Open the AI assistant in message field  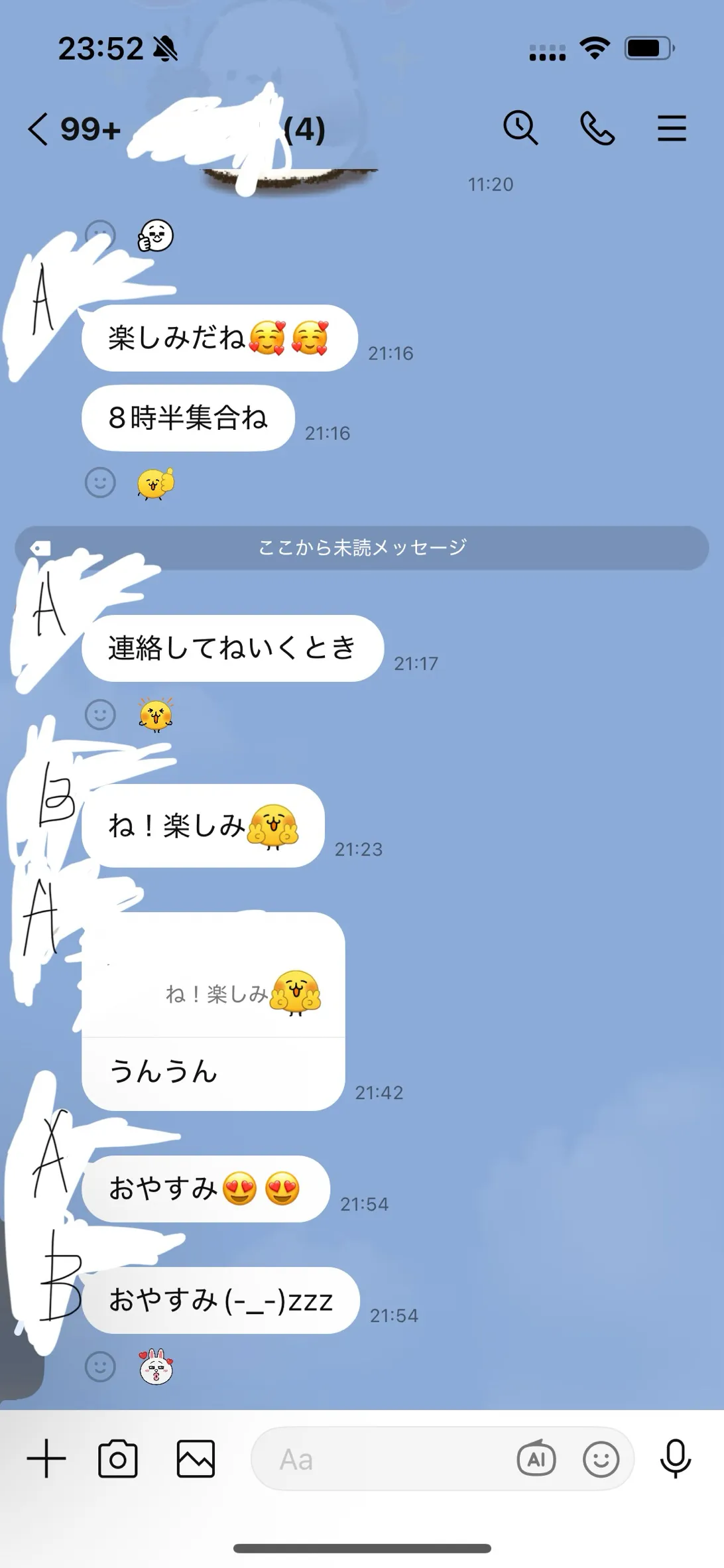[x=536, y=1459]
